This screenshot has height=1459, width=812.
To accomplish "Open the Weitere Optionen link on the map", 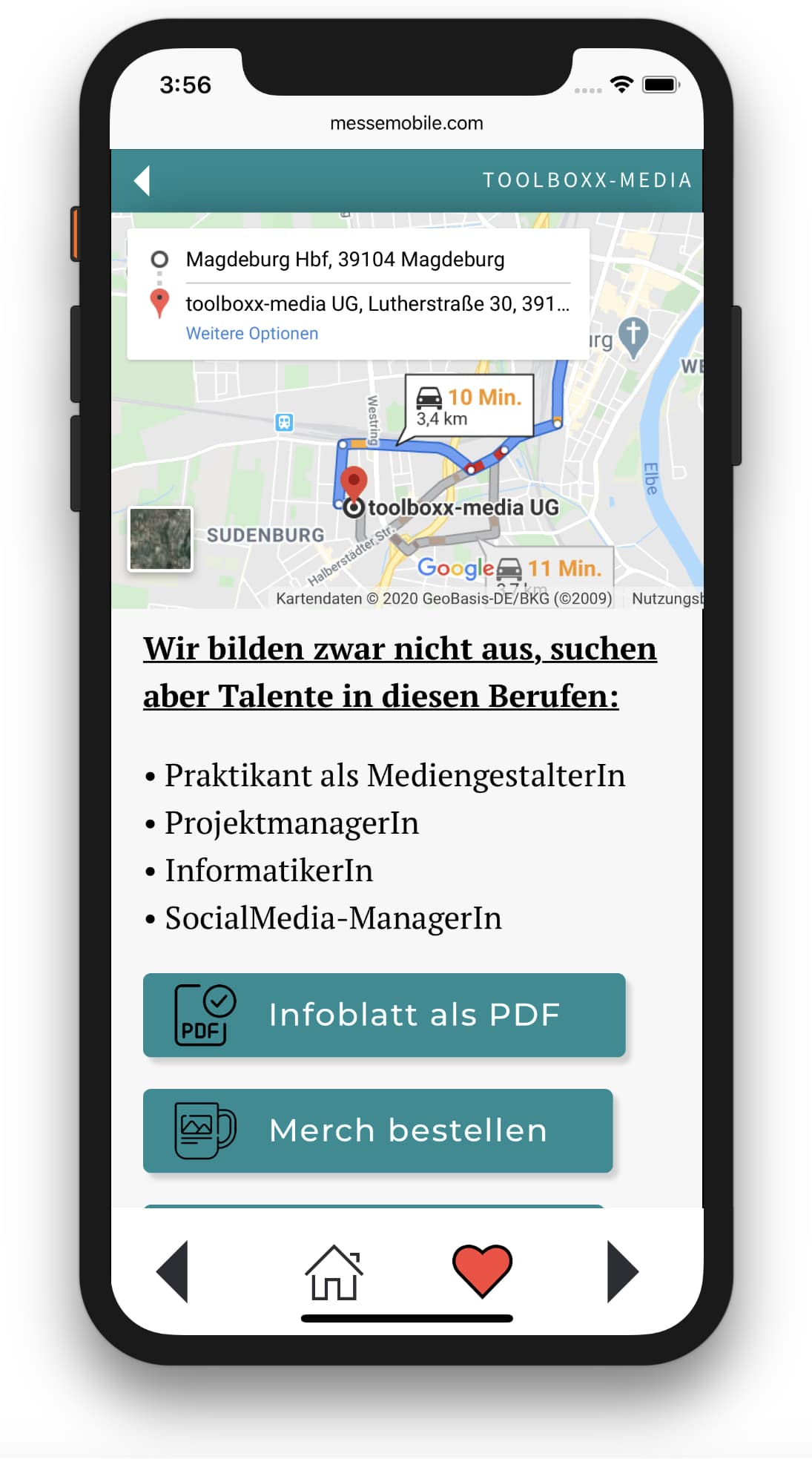I will pos(251,333).
